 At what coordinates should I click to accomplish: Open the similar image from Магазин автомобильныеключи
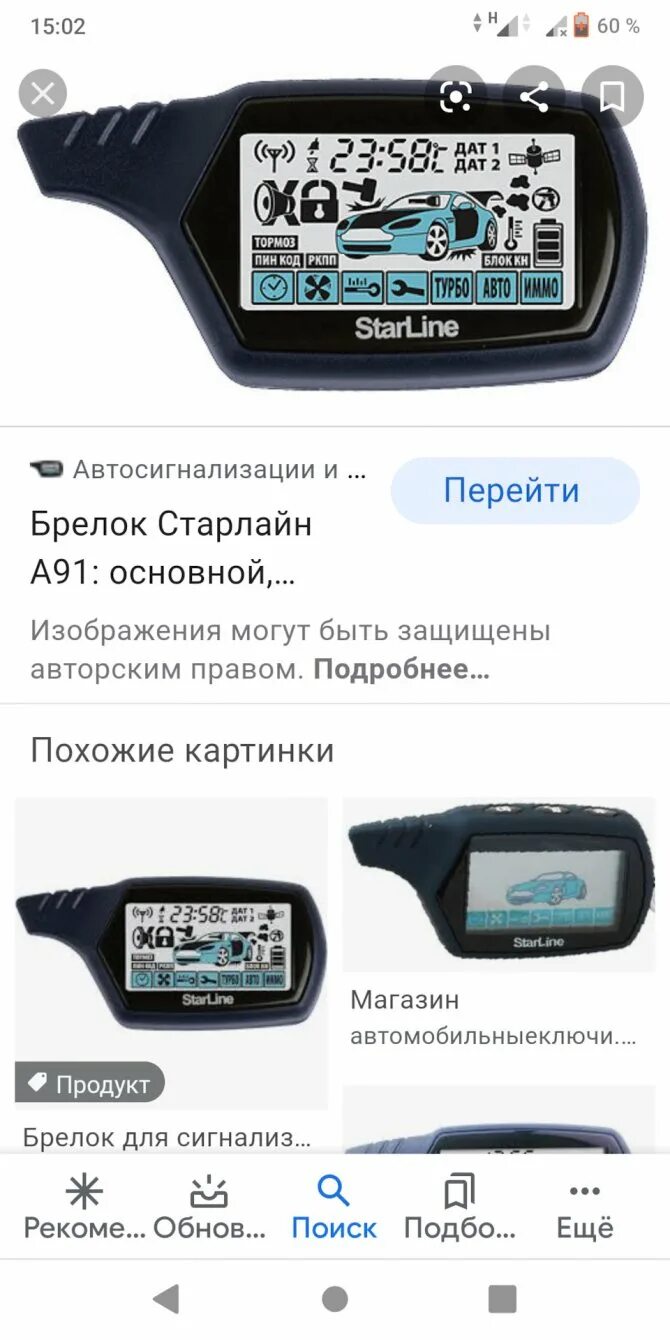[x=498, y=884]
